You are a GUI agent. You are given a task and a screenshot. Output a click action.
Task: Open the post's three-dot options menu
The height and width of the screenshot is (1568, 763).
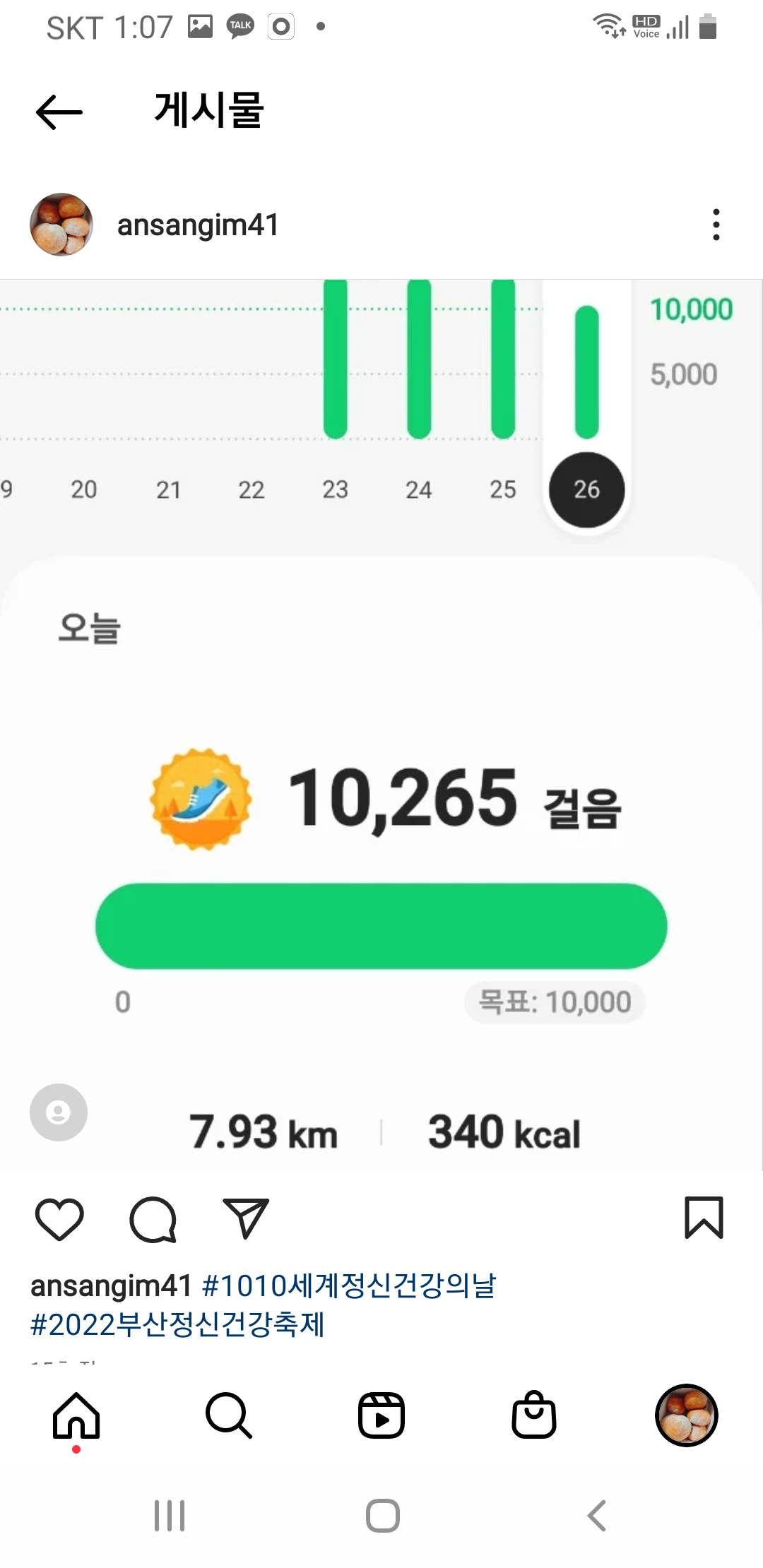point(716,225)
